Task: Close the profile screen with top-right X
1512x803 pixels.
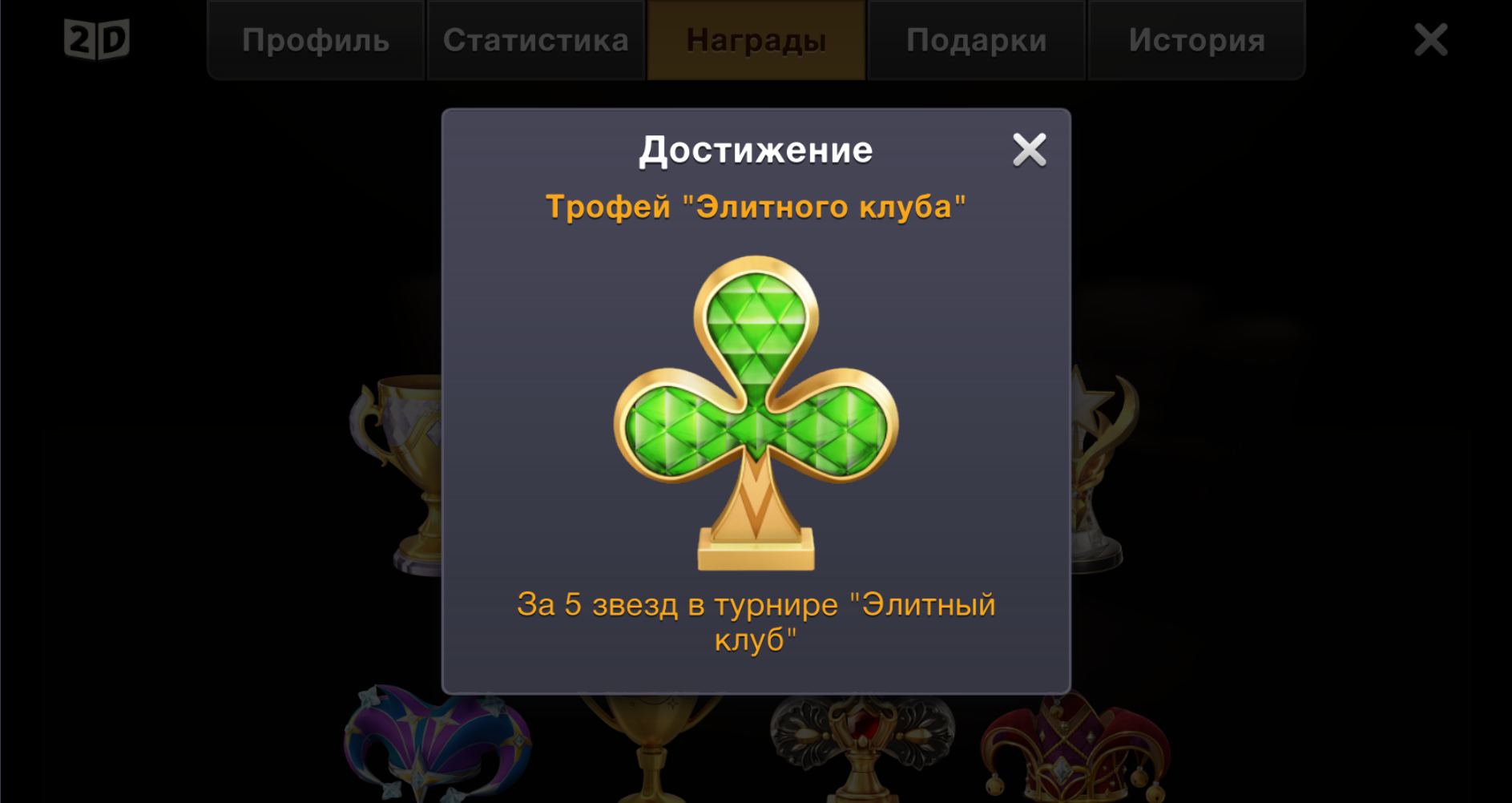Action: pos(1430,39)
